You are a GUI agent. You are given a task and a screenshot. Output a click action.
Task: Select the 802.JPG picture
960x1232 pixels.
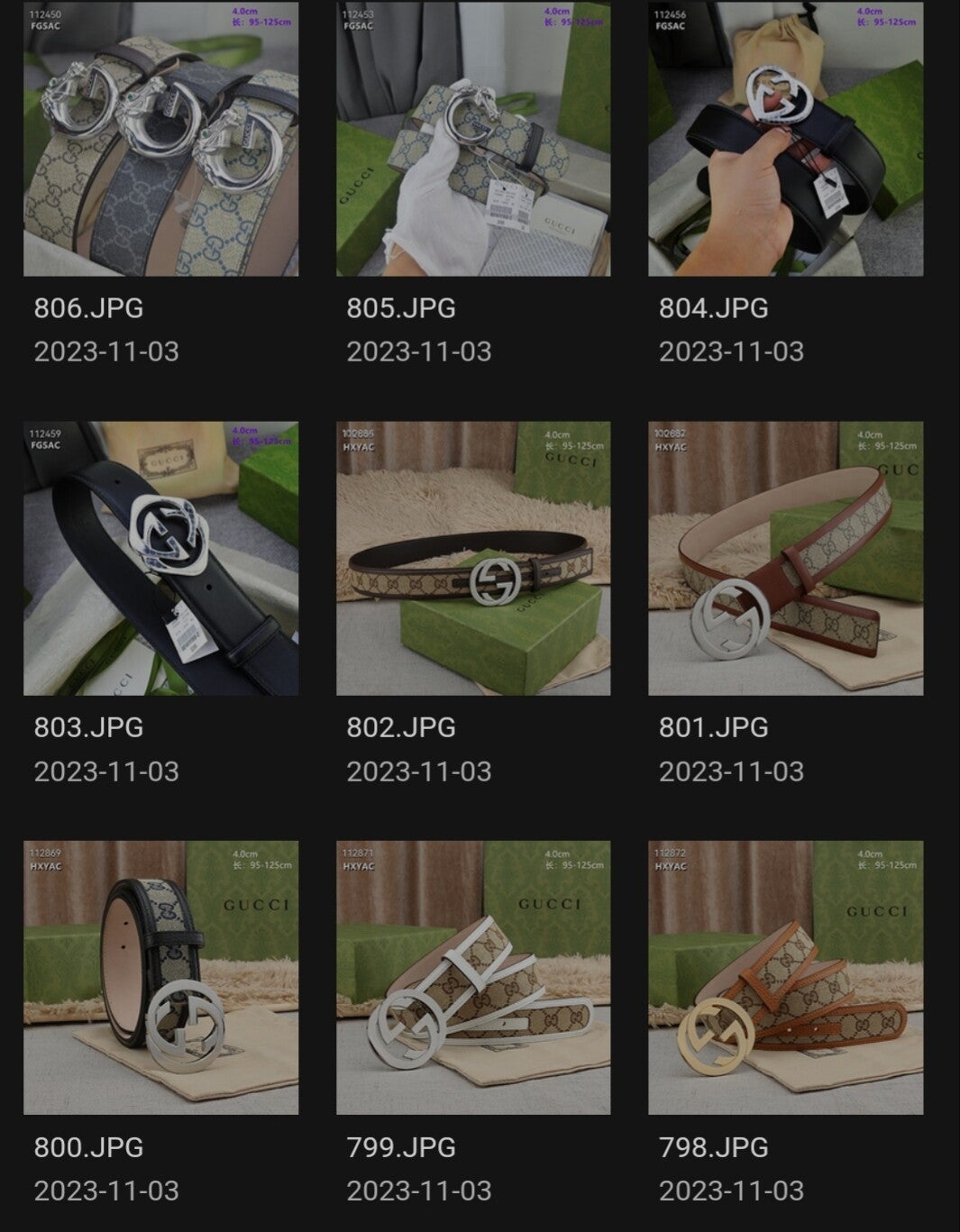[x=473, y=558]
